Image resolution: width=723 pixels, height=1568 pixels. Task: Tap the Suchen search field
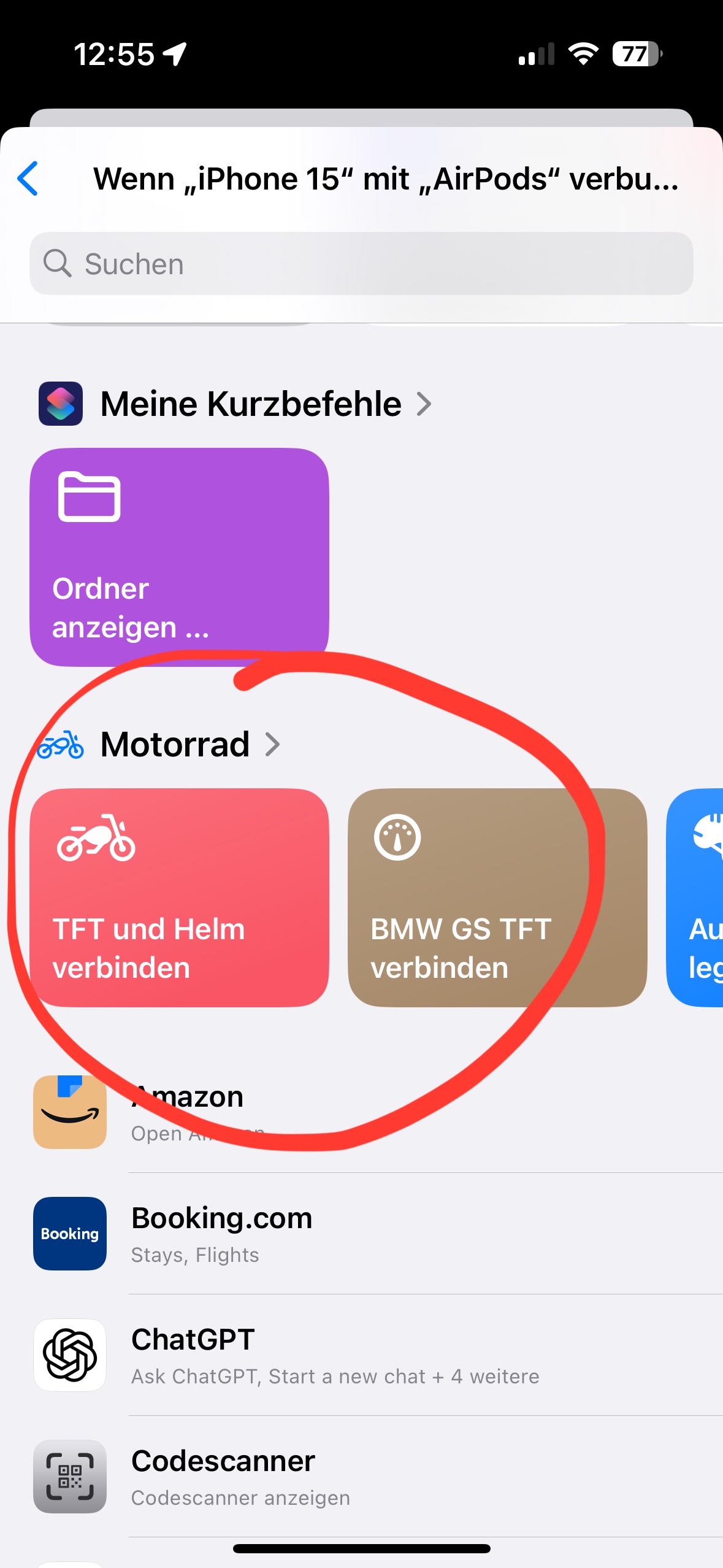(361, 264)
